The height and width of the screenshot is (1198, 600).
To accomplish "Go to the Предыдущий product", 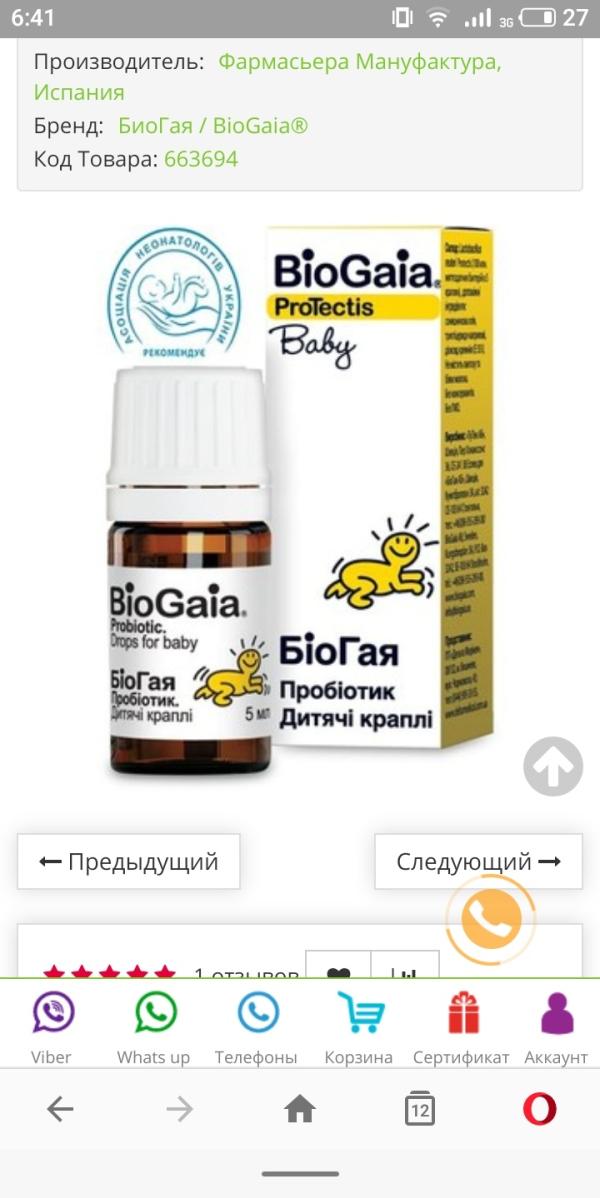I will click(128, 861).
